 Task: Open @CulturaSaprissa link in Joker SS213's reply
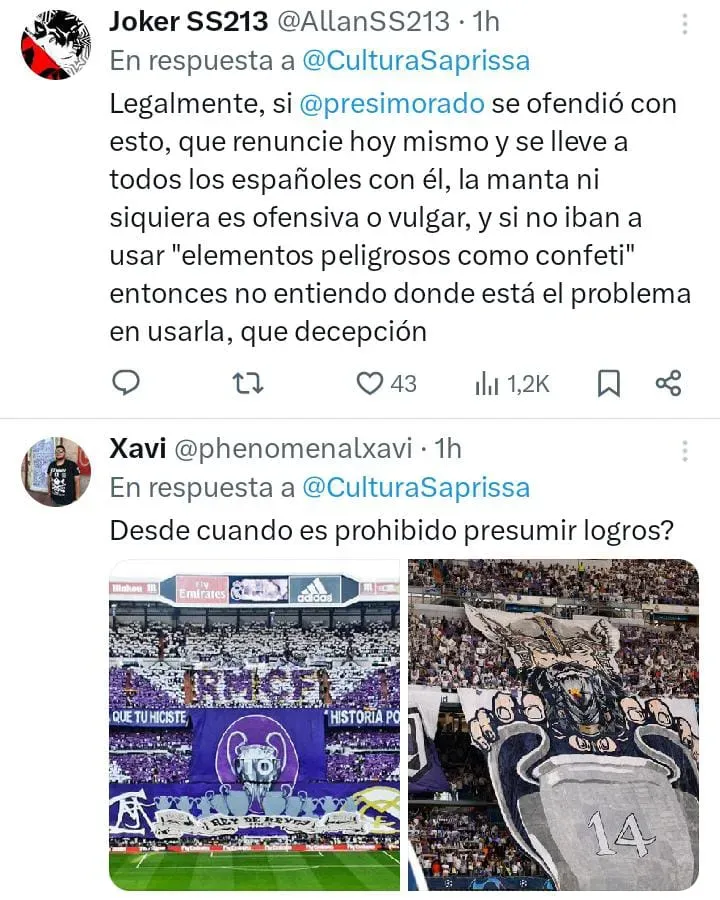pos(415,61)
